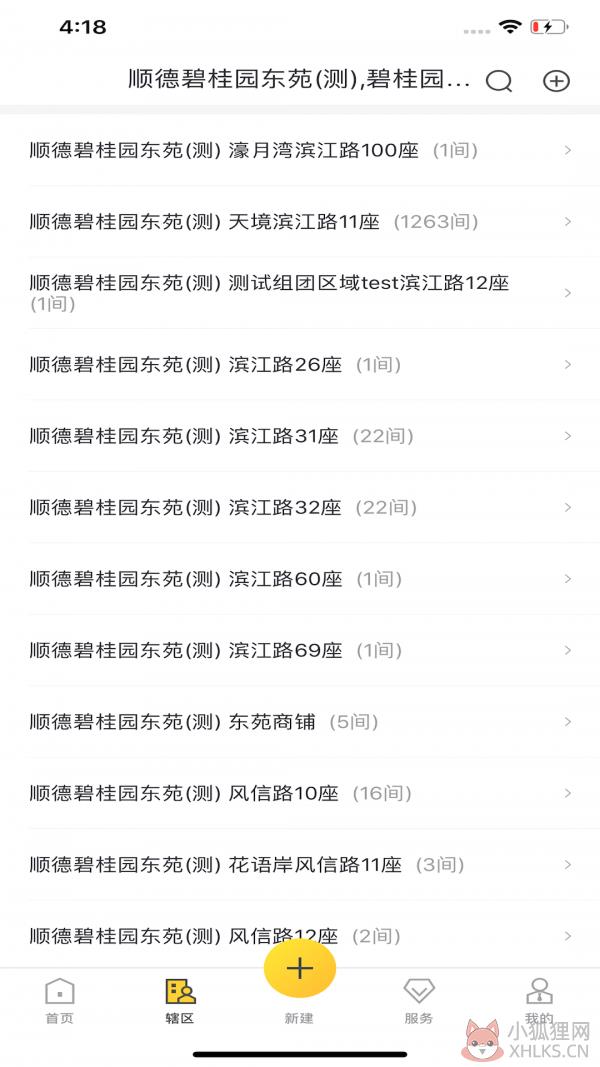This screenshot has width=600, height=1067.
Task: Go to the 我的 tab
Action: pyautogui.click(x=539, y=1002)
